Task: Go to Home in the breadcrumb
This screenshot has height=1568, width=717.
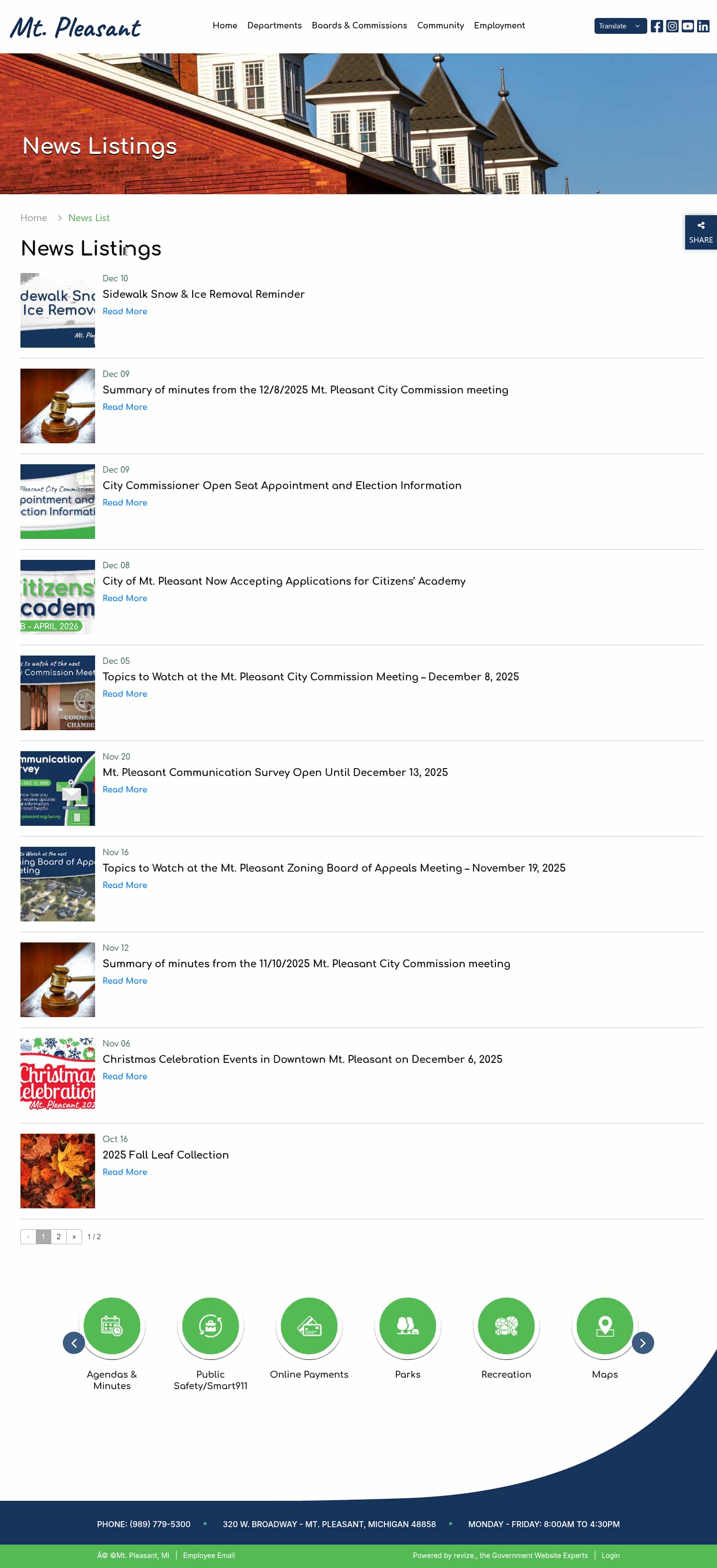Action: (33, 218)
